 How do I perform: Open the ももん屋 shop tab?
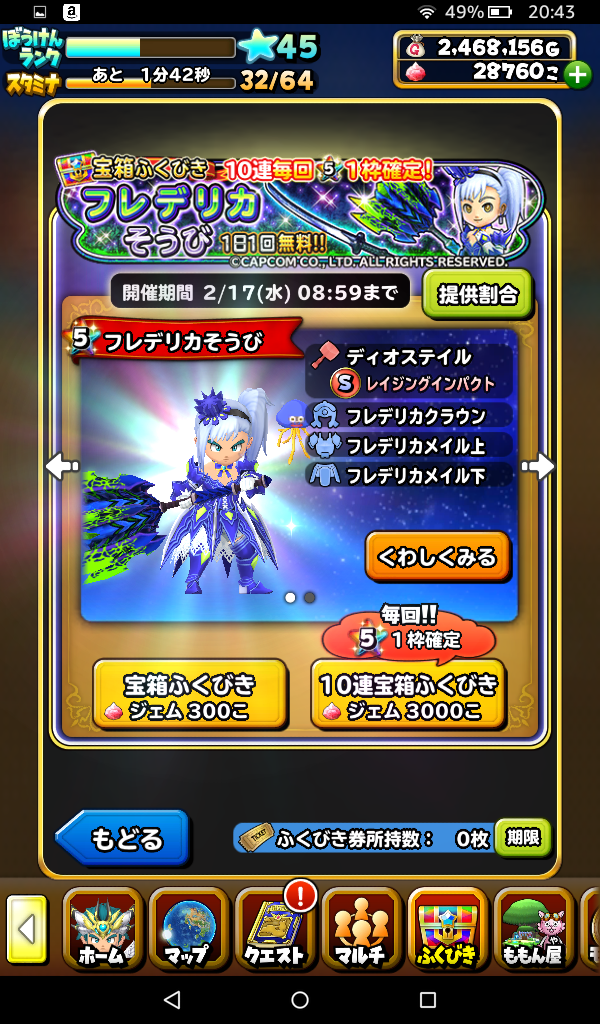[533, 929]
